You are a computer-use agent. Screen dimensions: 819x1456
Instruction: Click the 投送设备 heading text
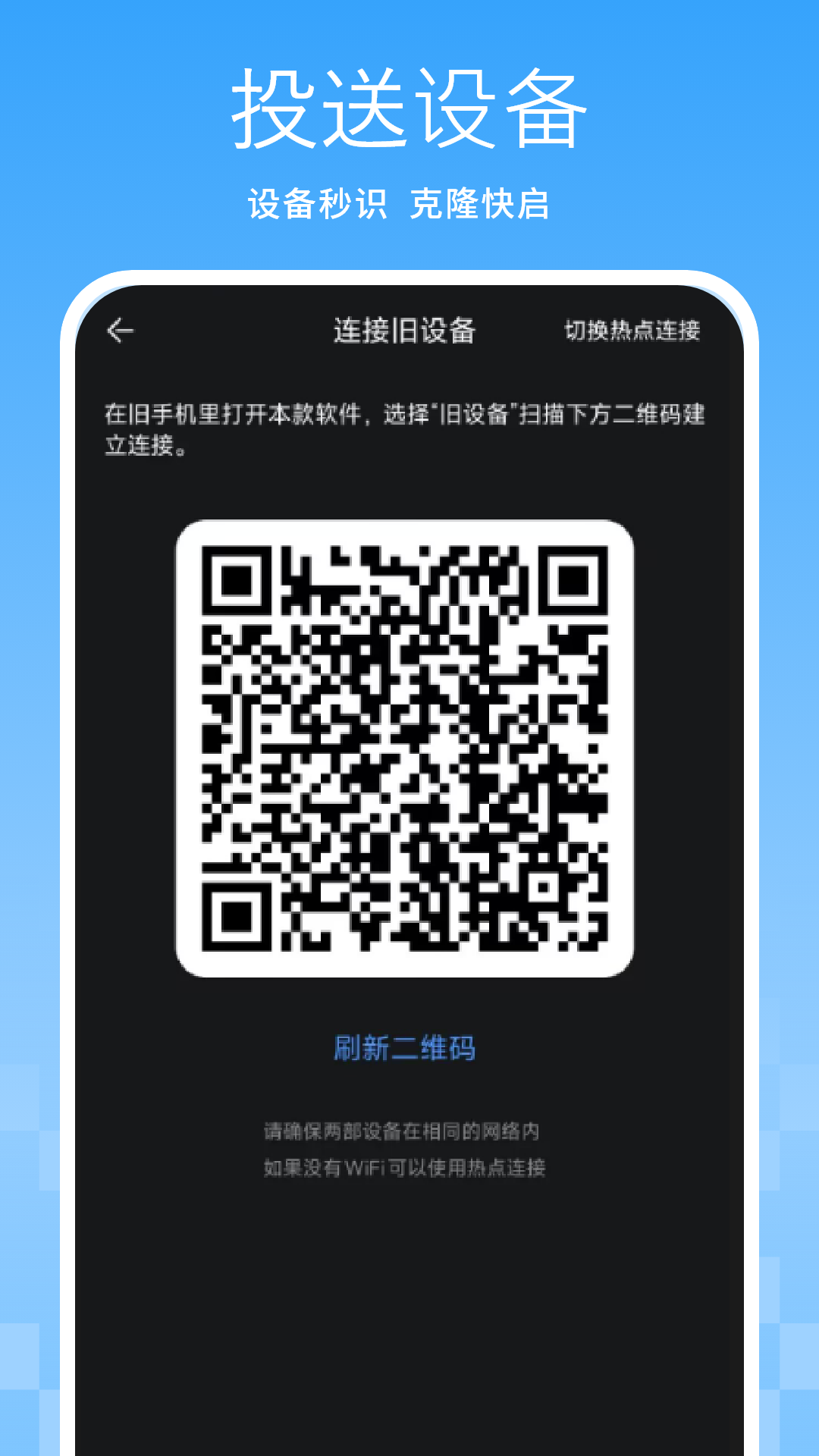click(x=409, y=106)
